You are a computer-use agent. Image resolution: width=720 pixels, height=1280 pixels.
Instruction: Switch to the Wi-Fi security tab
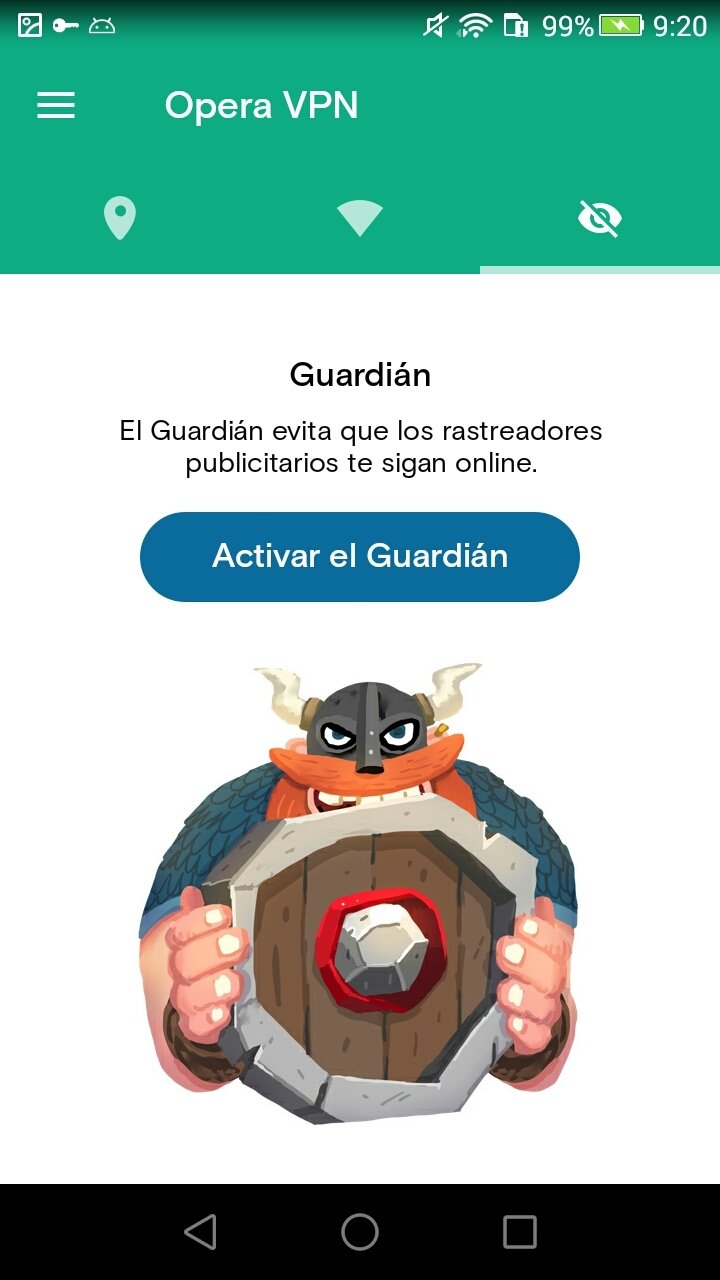360,218
